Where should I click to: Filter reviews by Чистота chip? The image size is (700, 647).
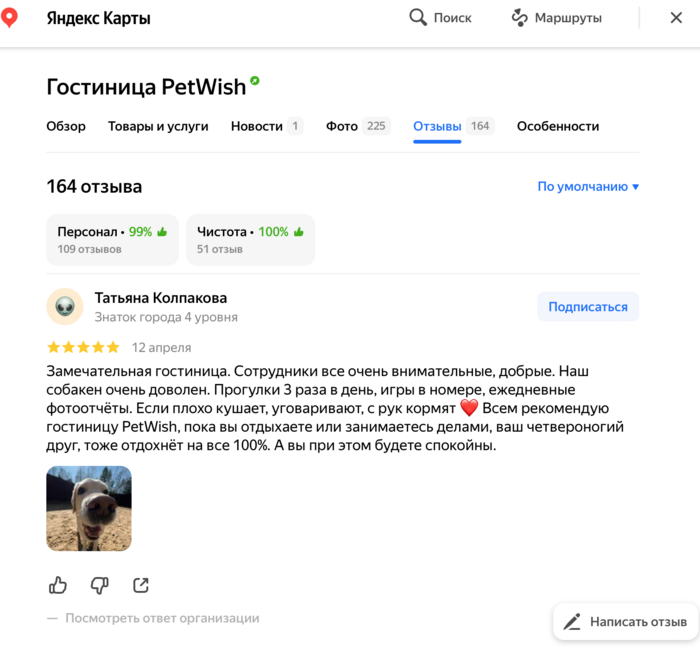250,239
